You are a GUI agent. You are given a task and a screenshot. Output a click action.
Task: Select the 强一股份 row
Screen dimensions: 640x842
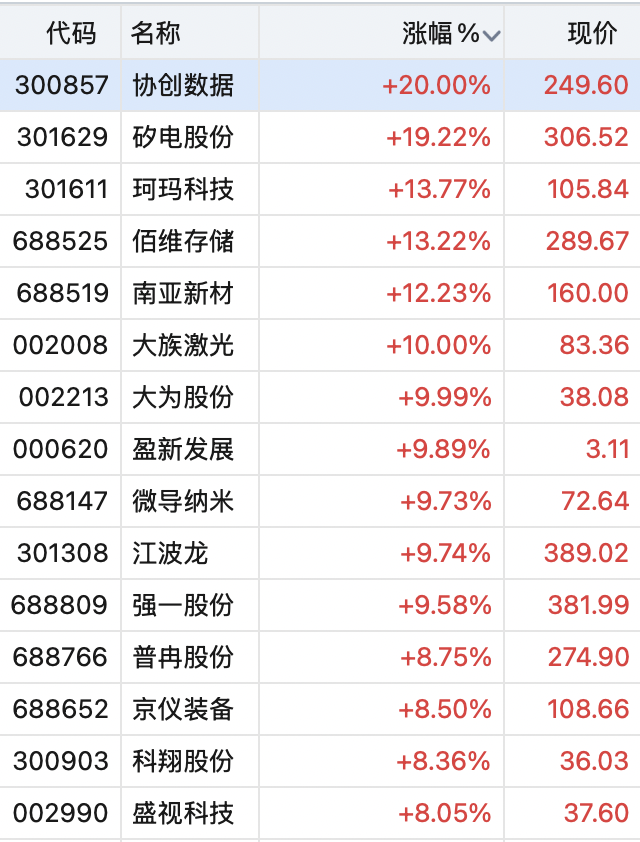click(x=183, y=605)
